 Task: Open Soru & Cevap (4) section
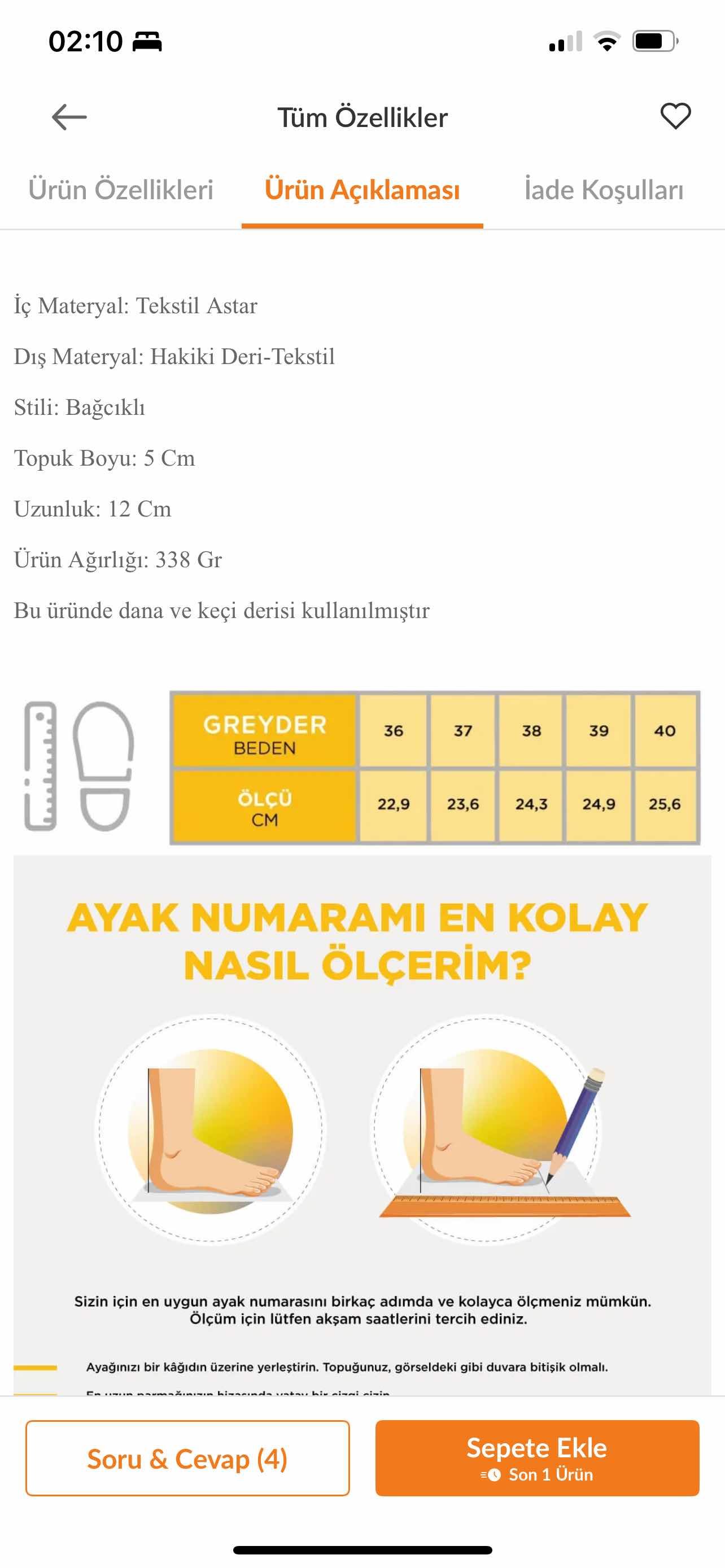tap(187, 1458)
